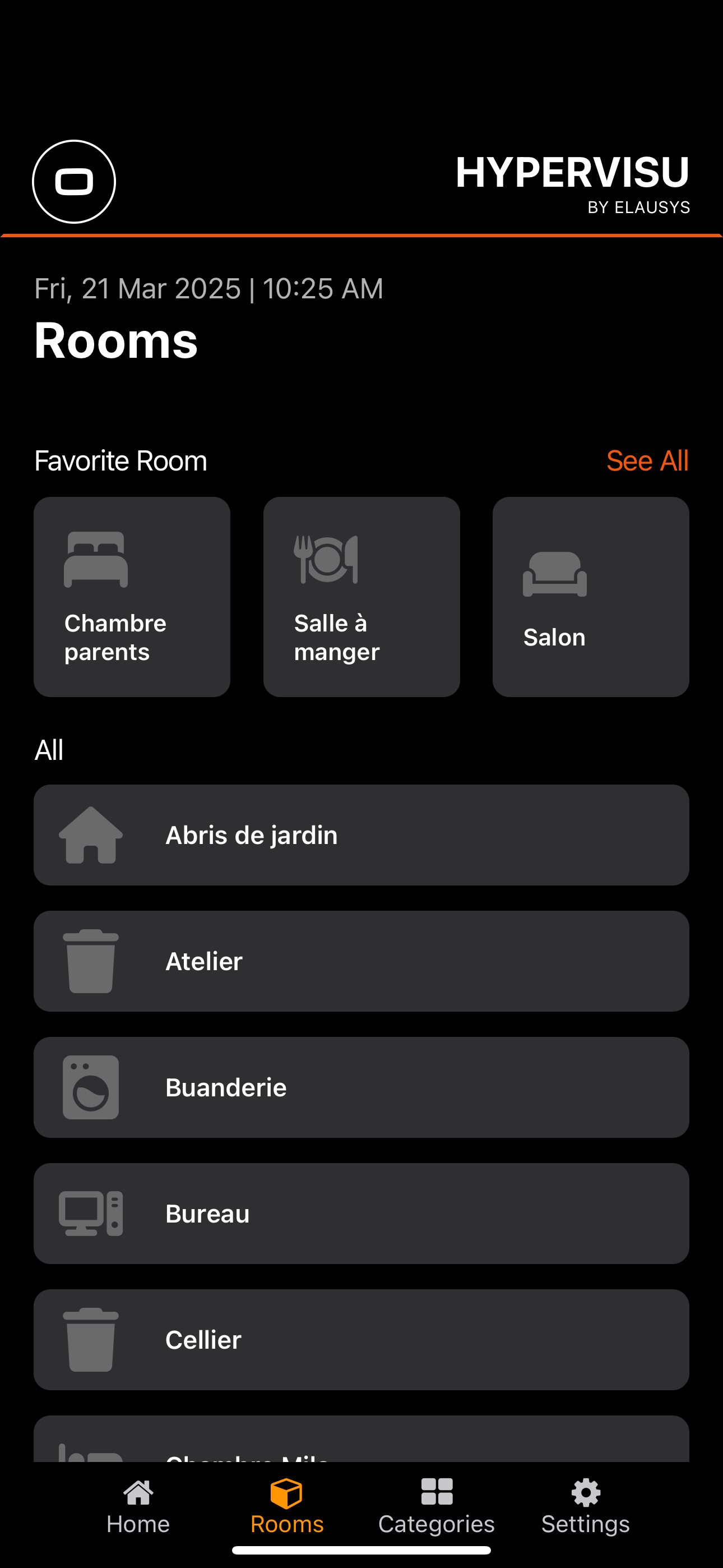Tap the trash icon next to Atelier
The height and width of the screenshot is (1568, 723).
pos(90,961)
